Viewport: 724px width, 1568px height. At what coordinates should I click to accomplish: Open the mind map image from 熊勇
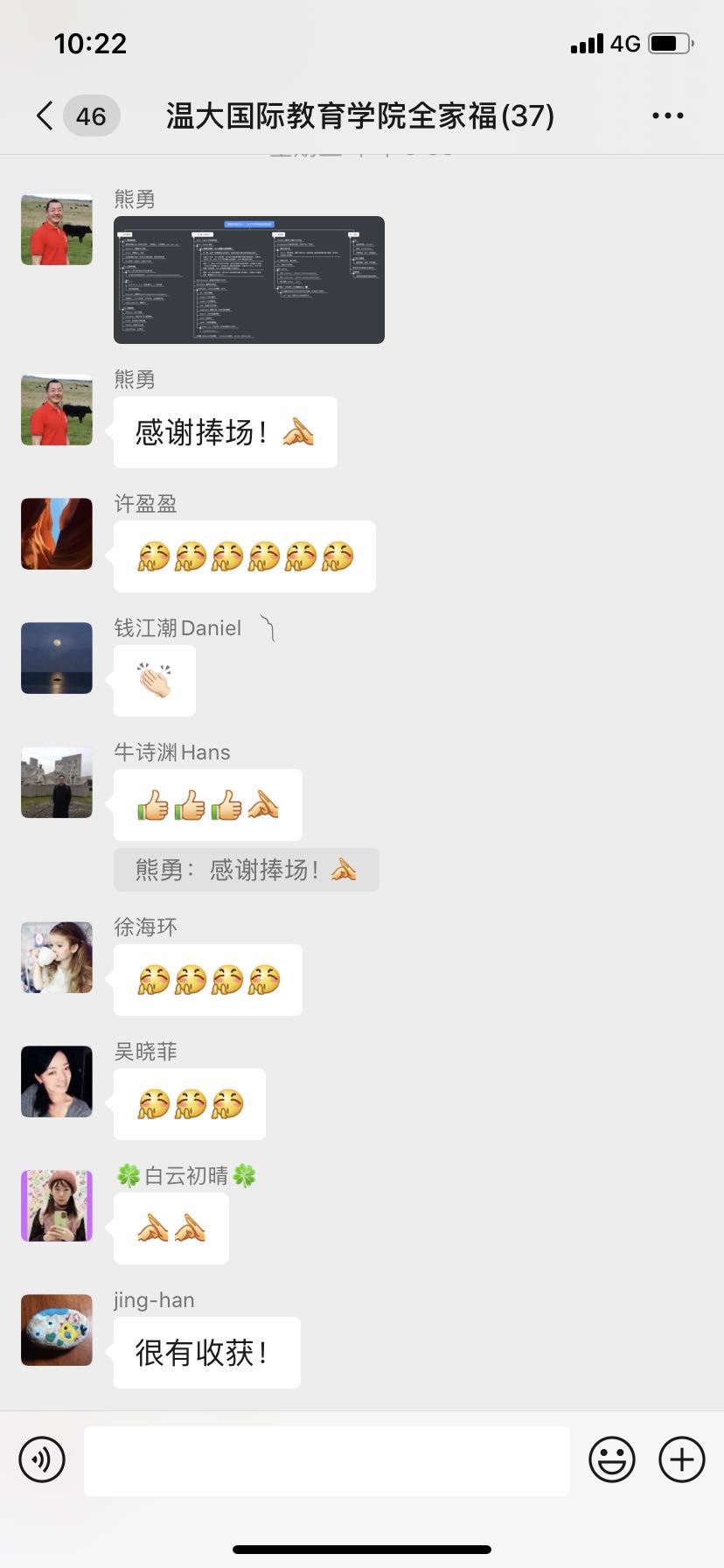[249, 279]
